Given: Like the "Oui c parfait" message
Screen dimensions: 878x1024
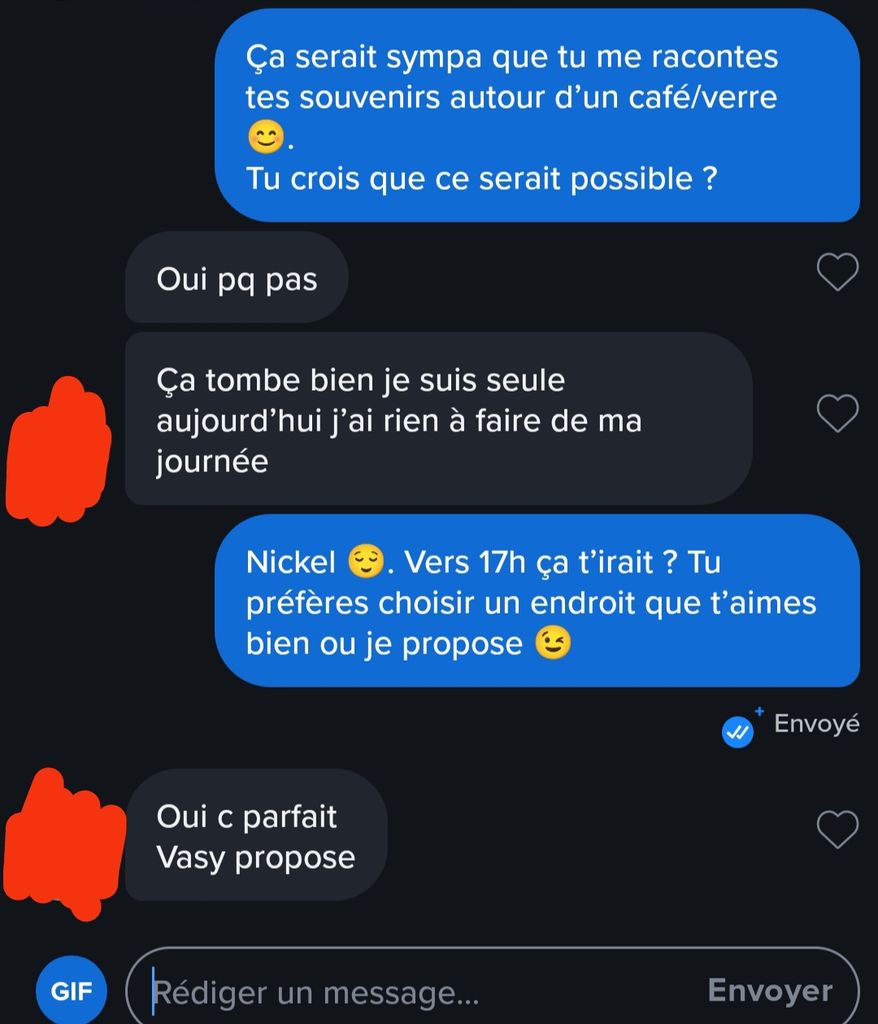Looking at the screenshot, I should [837, 829].
